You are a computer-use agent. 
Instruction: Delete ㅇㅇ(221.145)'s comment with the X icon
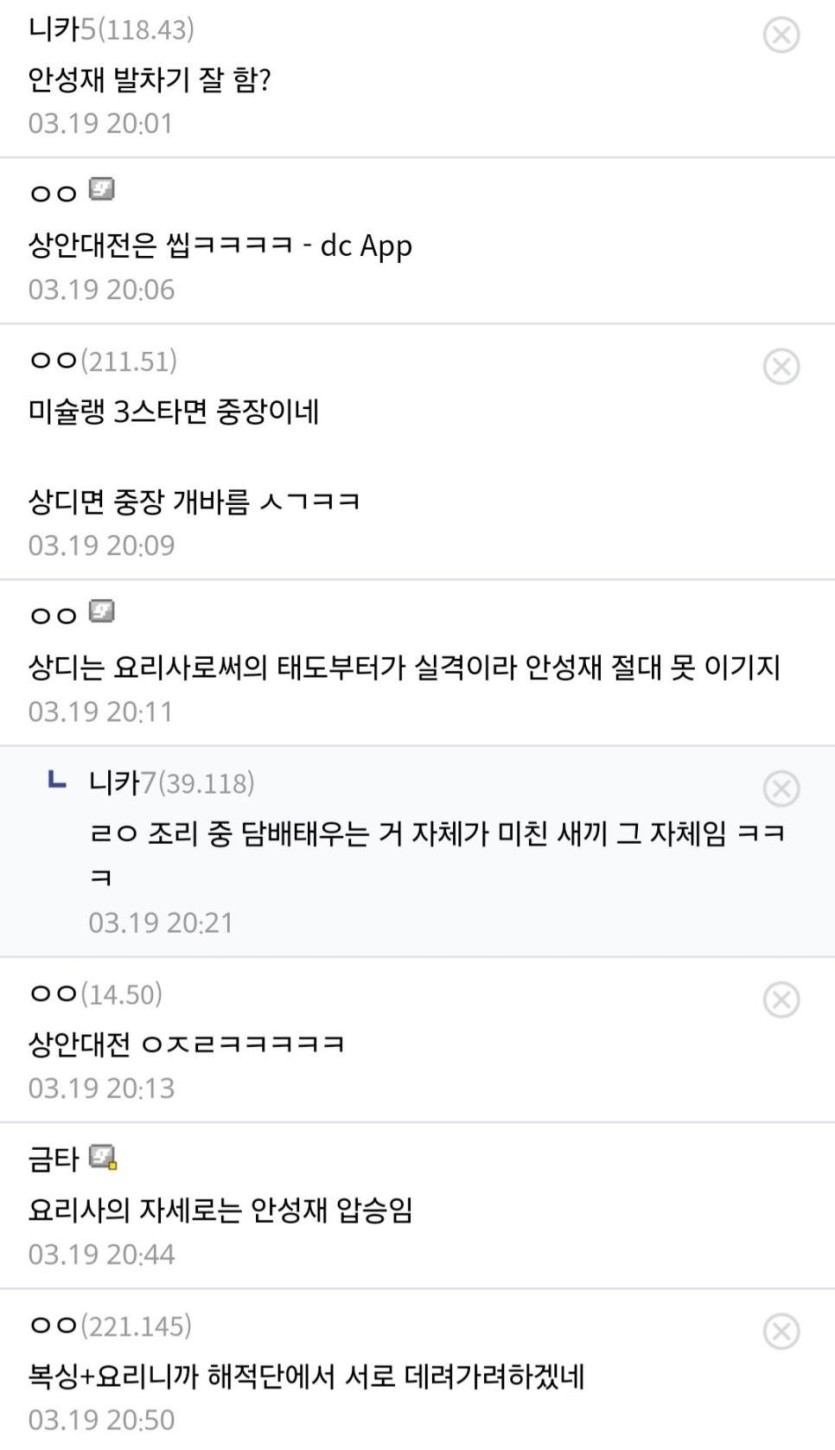coord(781,1331)
